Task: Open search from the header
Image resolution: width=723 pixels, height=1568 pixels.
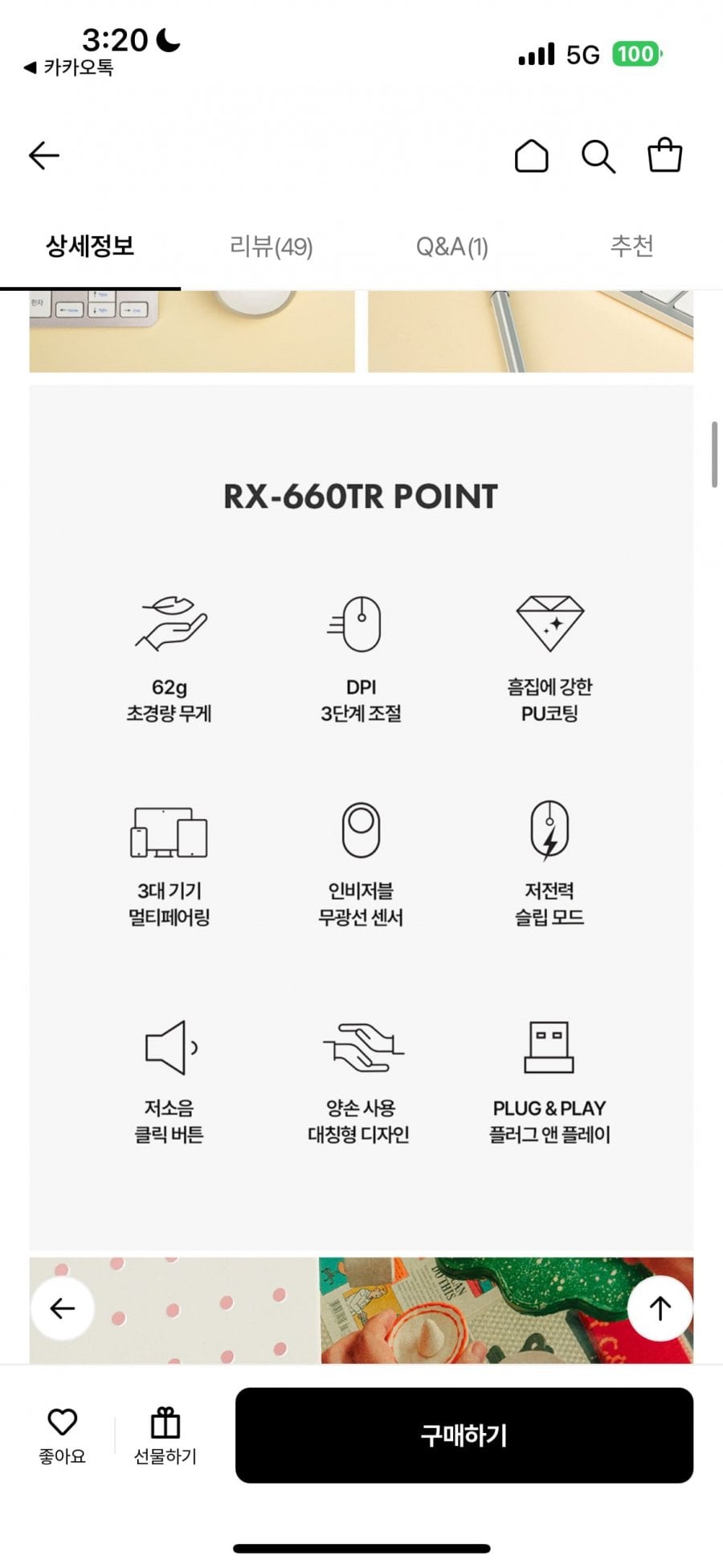Action: [x=598, y=156]
